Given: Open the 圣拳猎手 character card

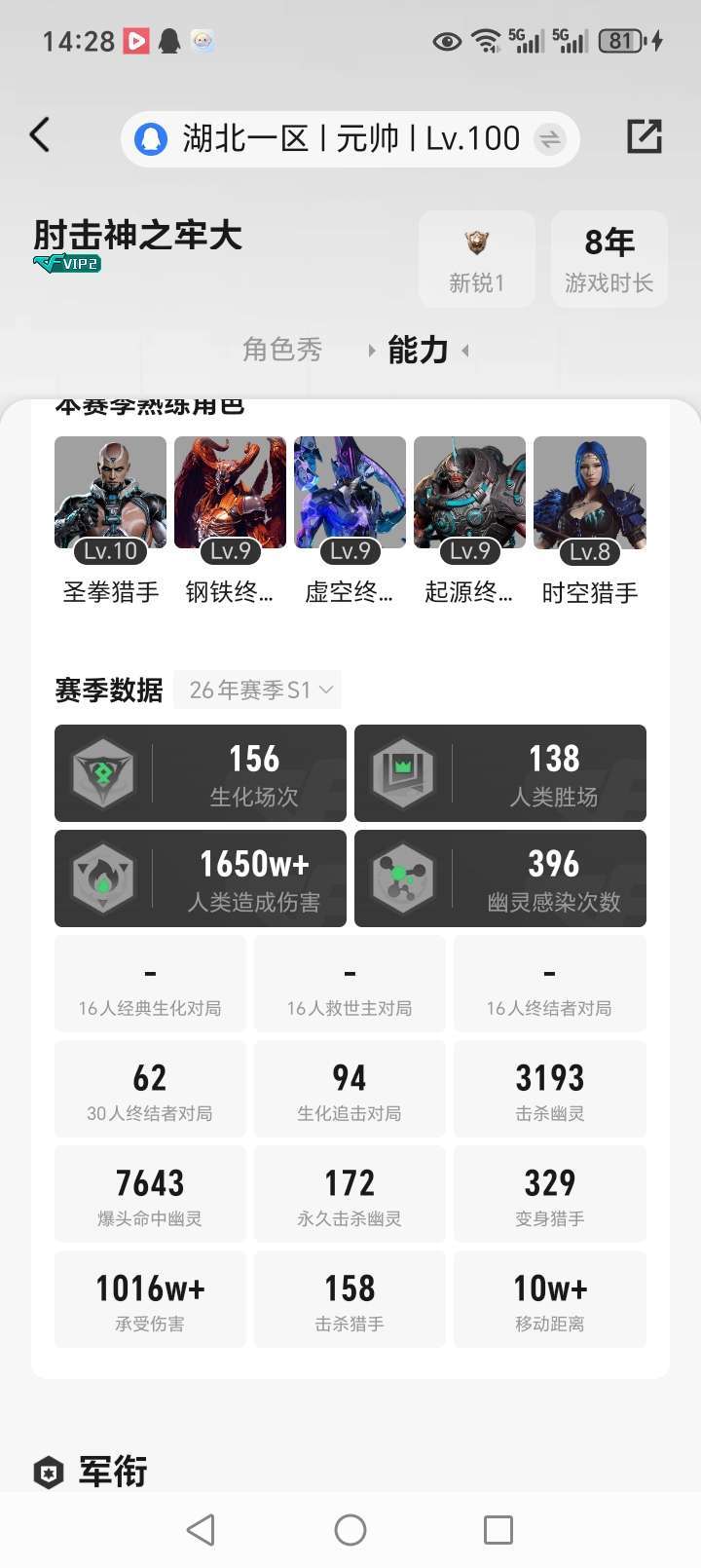Looking at the screenshot, I should pyautogui.click(x=110, y=522).
